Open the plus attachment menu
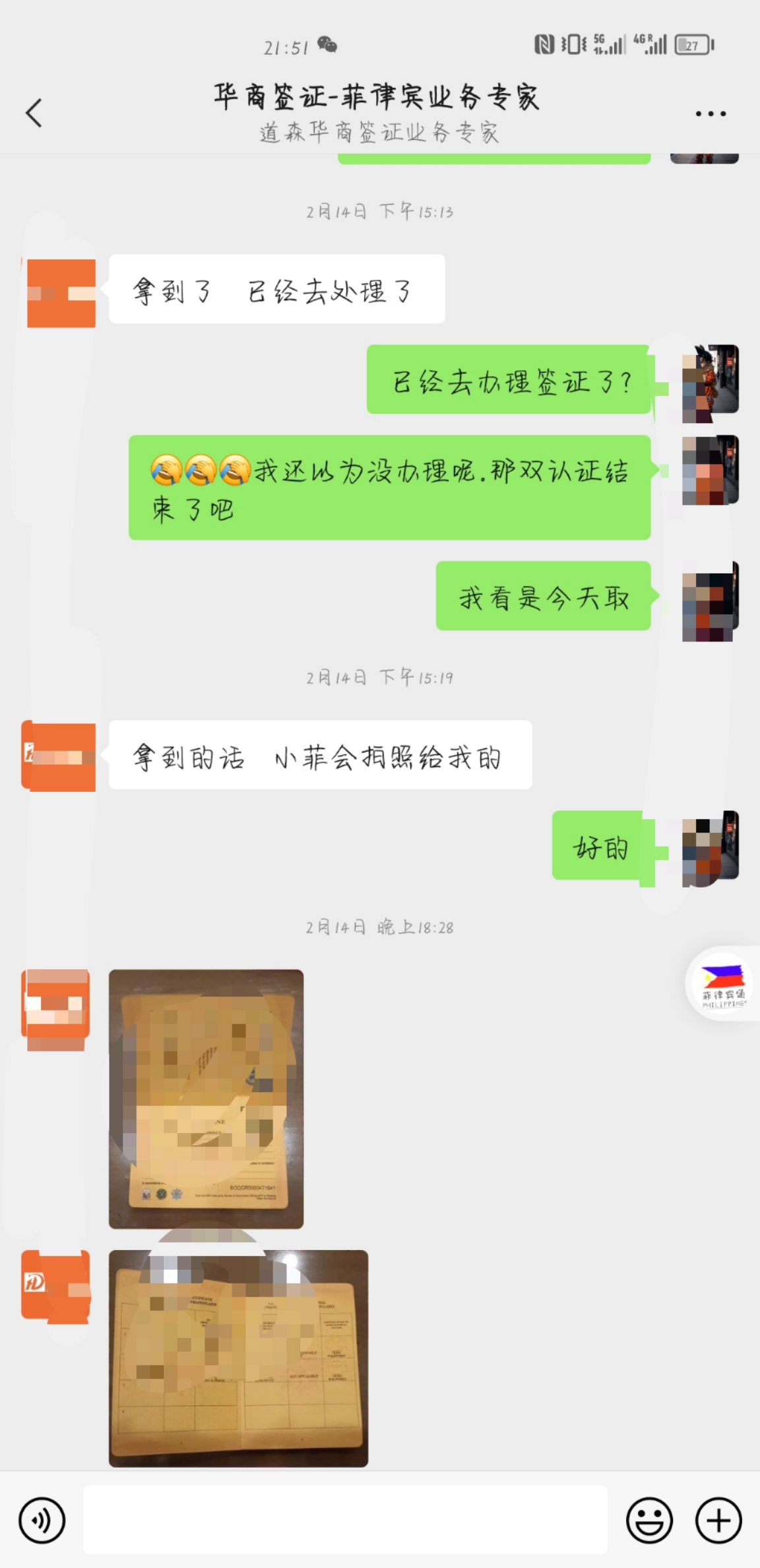This screenshot has height=1568, width=760. 718,1520
